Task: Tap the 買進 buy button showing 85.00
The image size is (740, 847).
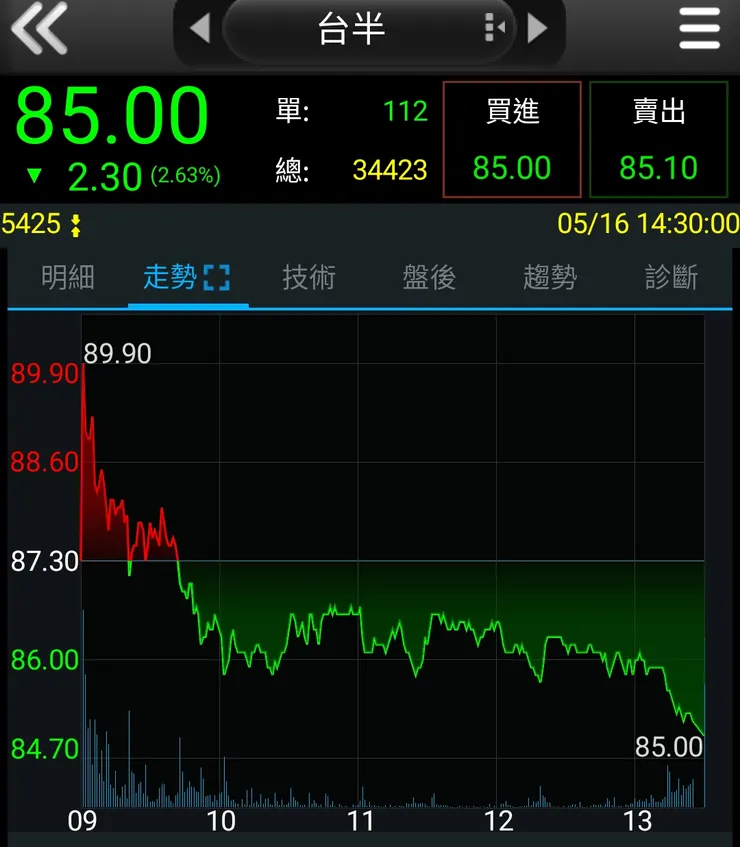Action: (512, 139)
